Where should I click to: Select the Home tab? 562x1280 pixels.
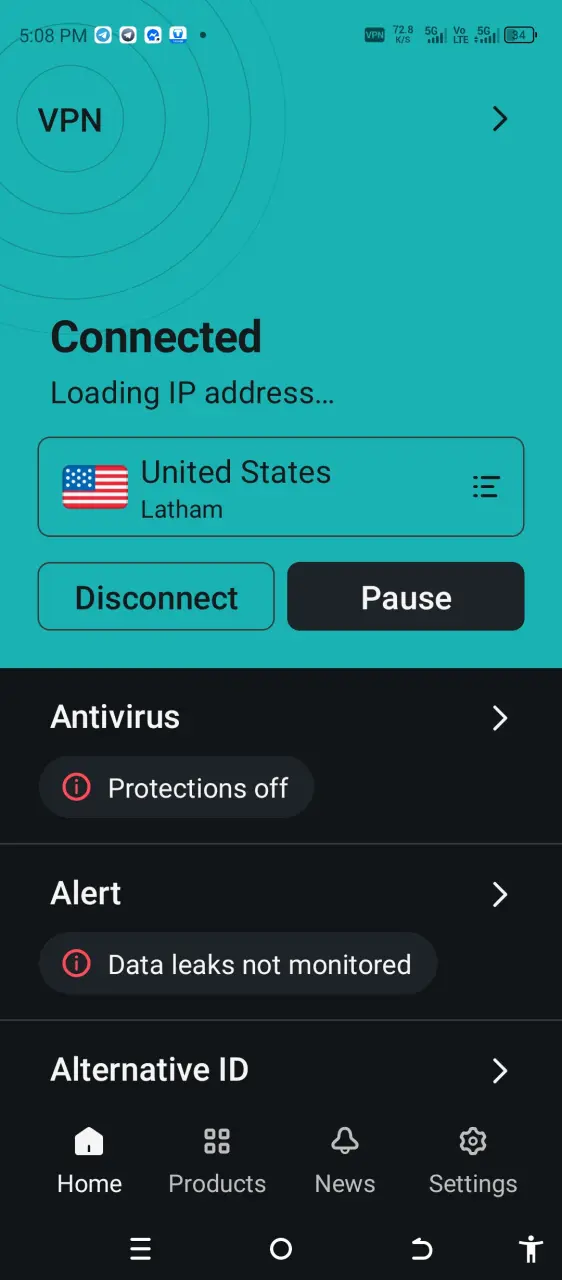(x=89, y=1161)
